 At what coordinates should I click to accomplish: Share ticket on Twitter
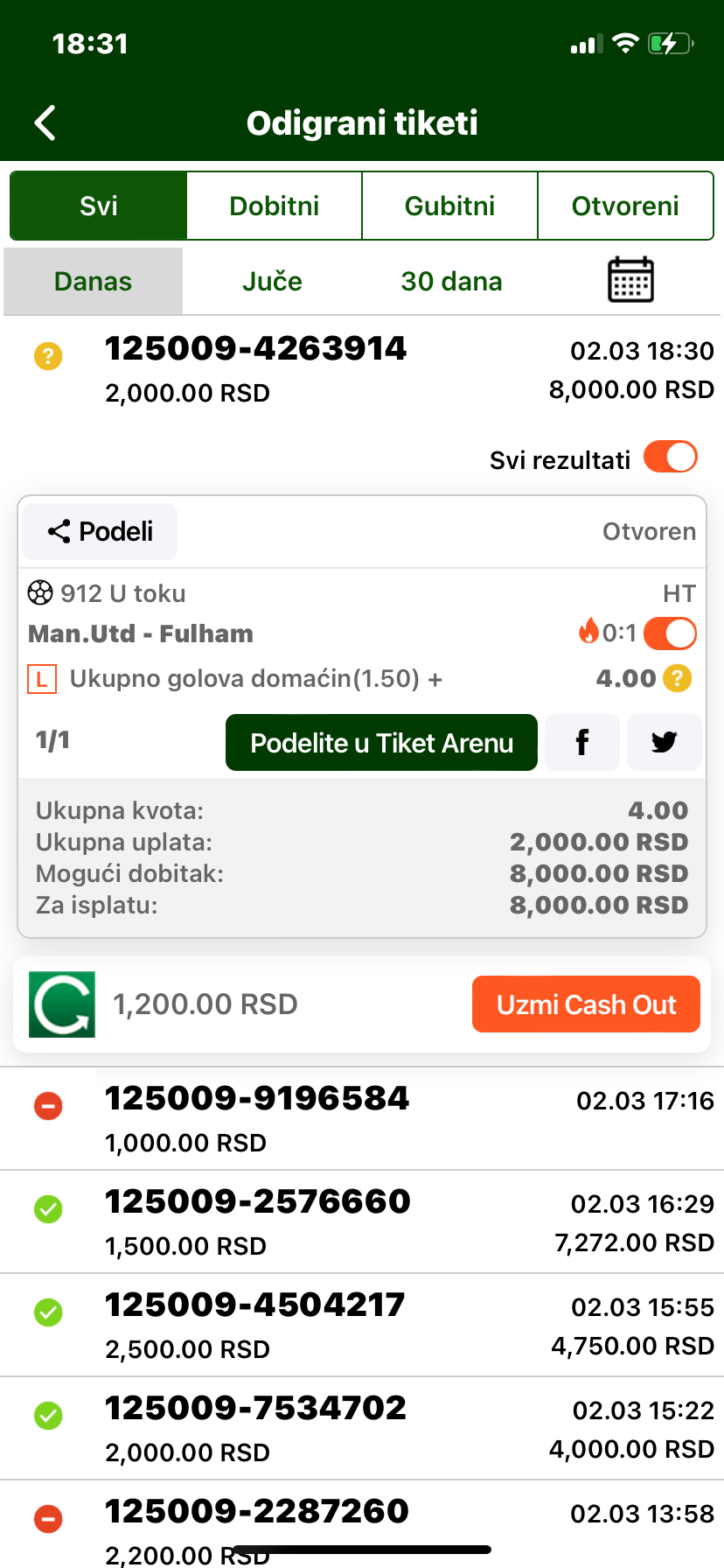pyautogui.click(x=664, y=743)
